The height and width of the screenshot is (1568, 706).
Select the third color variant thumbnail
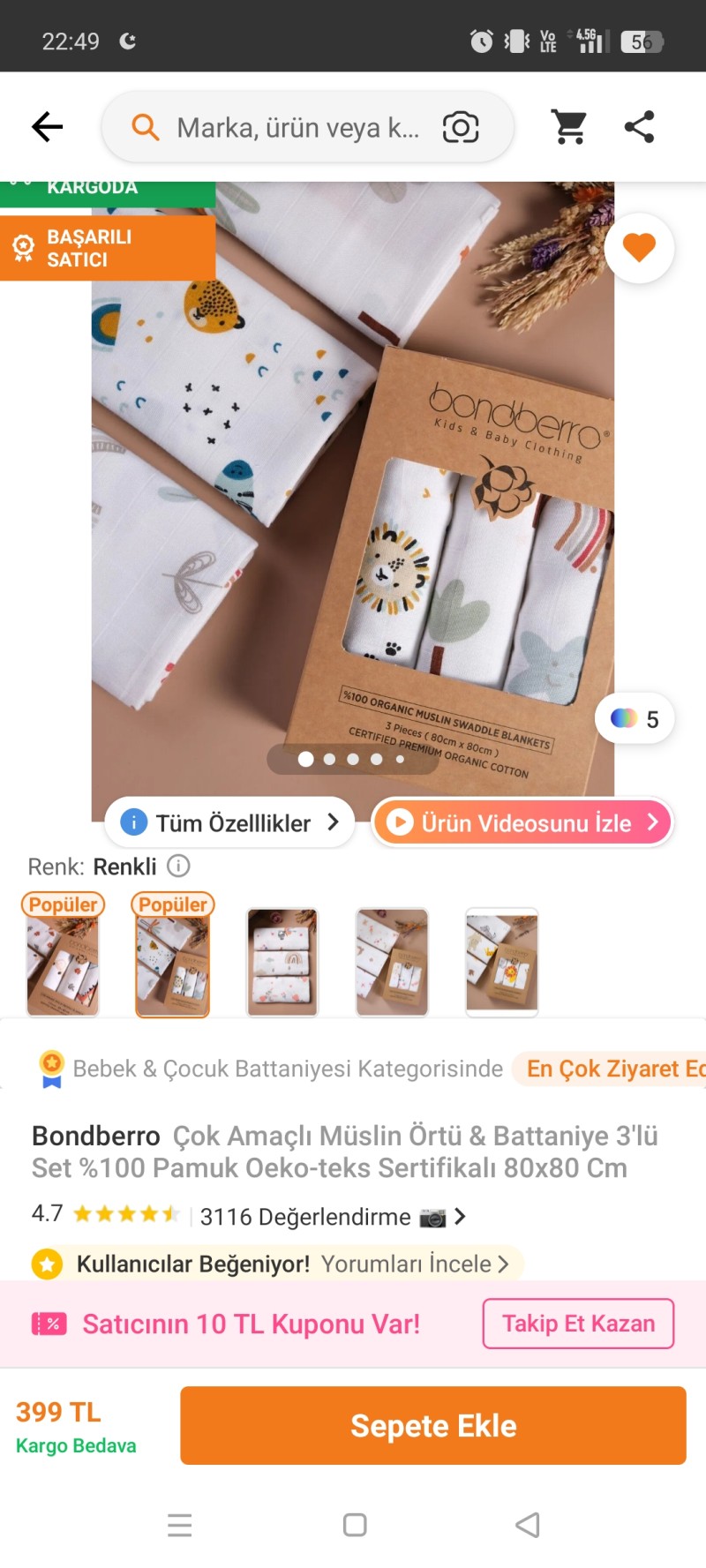click(282, 962)
